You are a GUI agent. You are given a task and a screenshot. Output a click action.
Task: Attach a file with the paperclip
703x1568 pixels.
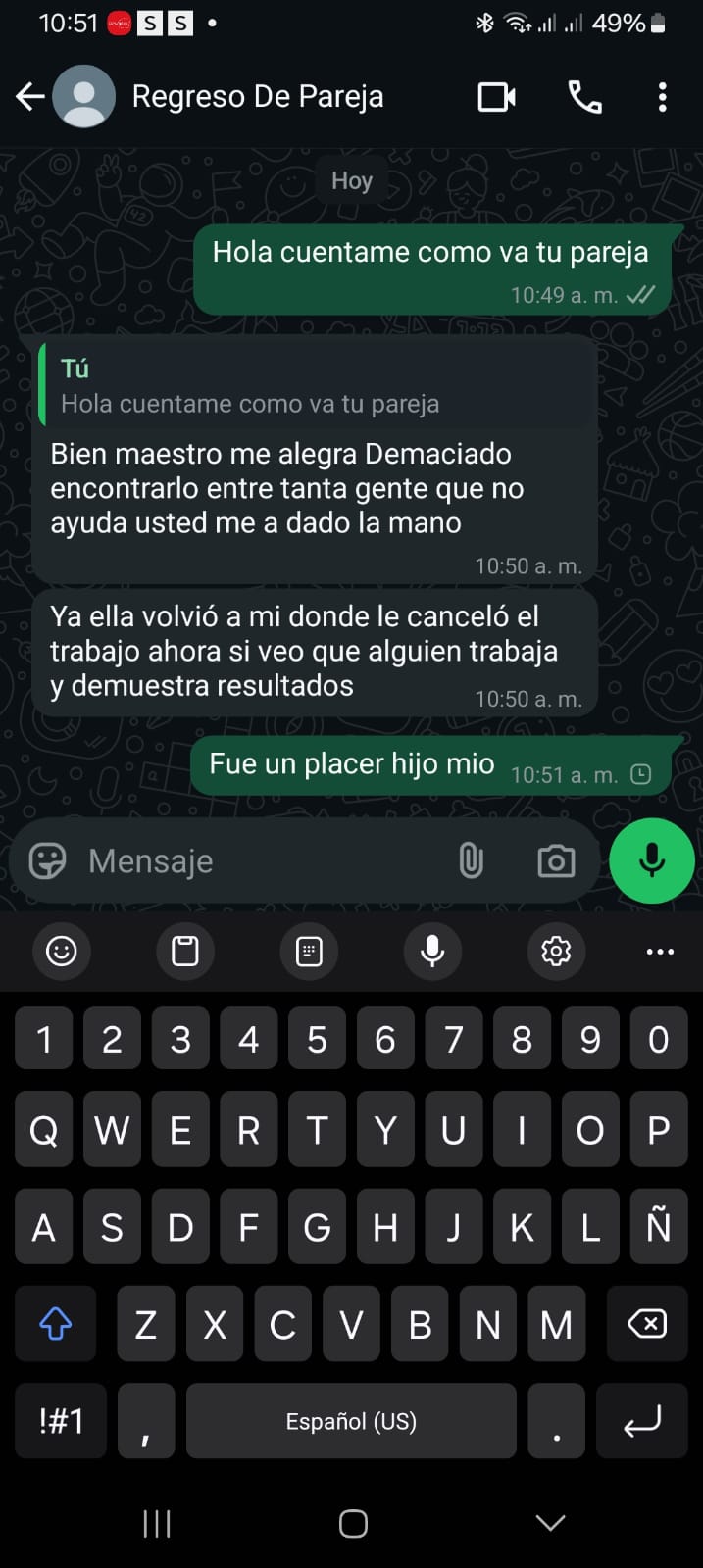(471, 860)
